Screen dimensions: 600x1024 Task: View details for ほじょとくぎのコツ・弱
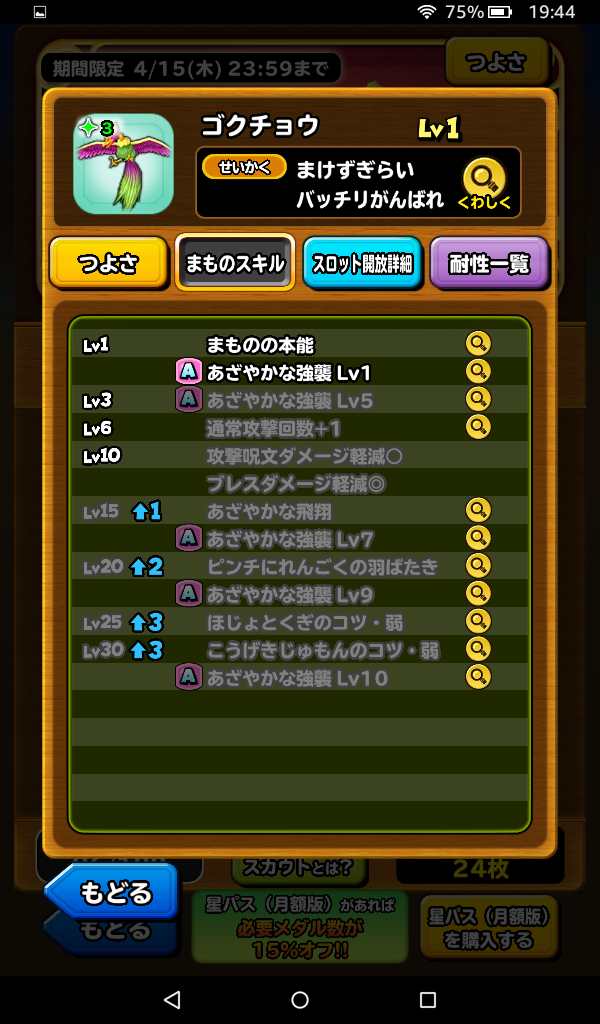point(479,622)
